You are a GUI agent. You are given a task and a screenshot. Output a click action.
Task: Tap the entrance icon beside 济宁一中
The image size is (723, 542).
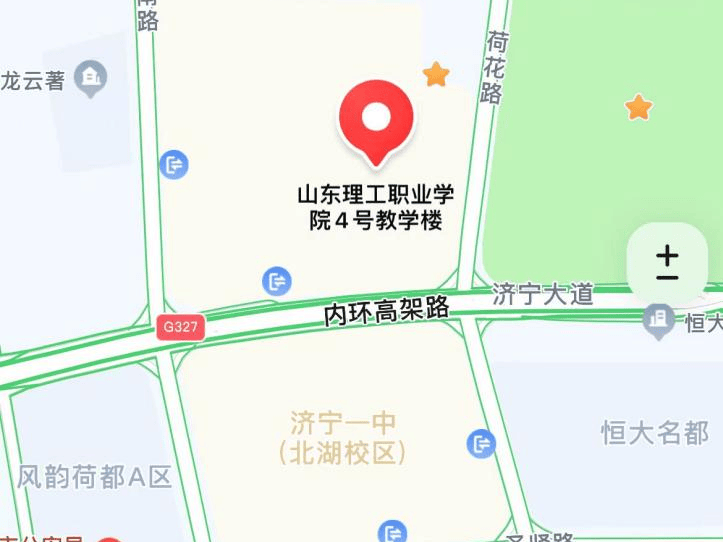[482, 442]
